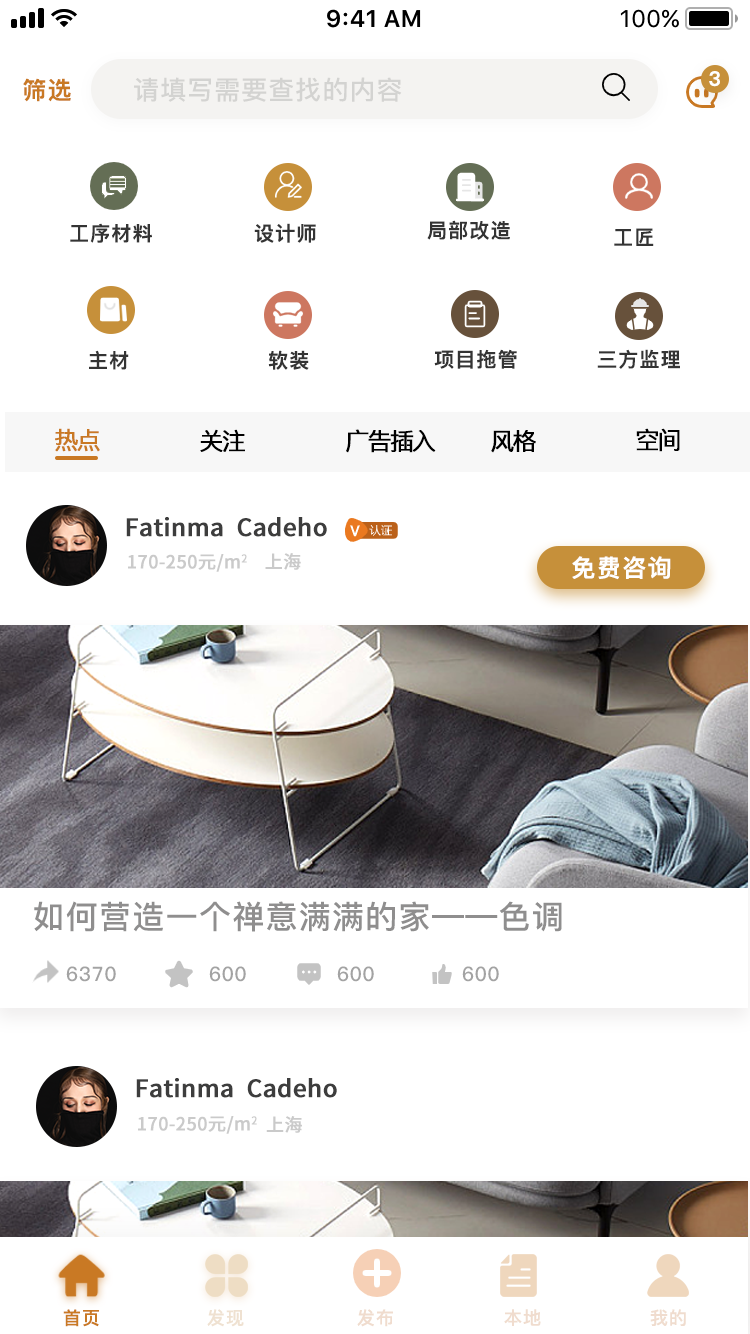750x1334 pixels.
Task: Open the search field to find content
Action: [x=374, y=90]
